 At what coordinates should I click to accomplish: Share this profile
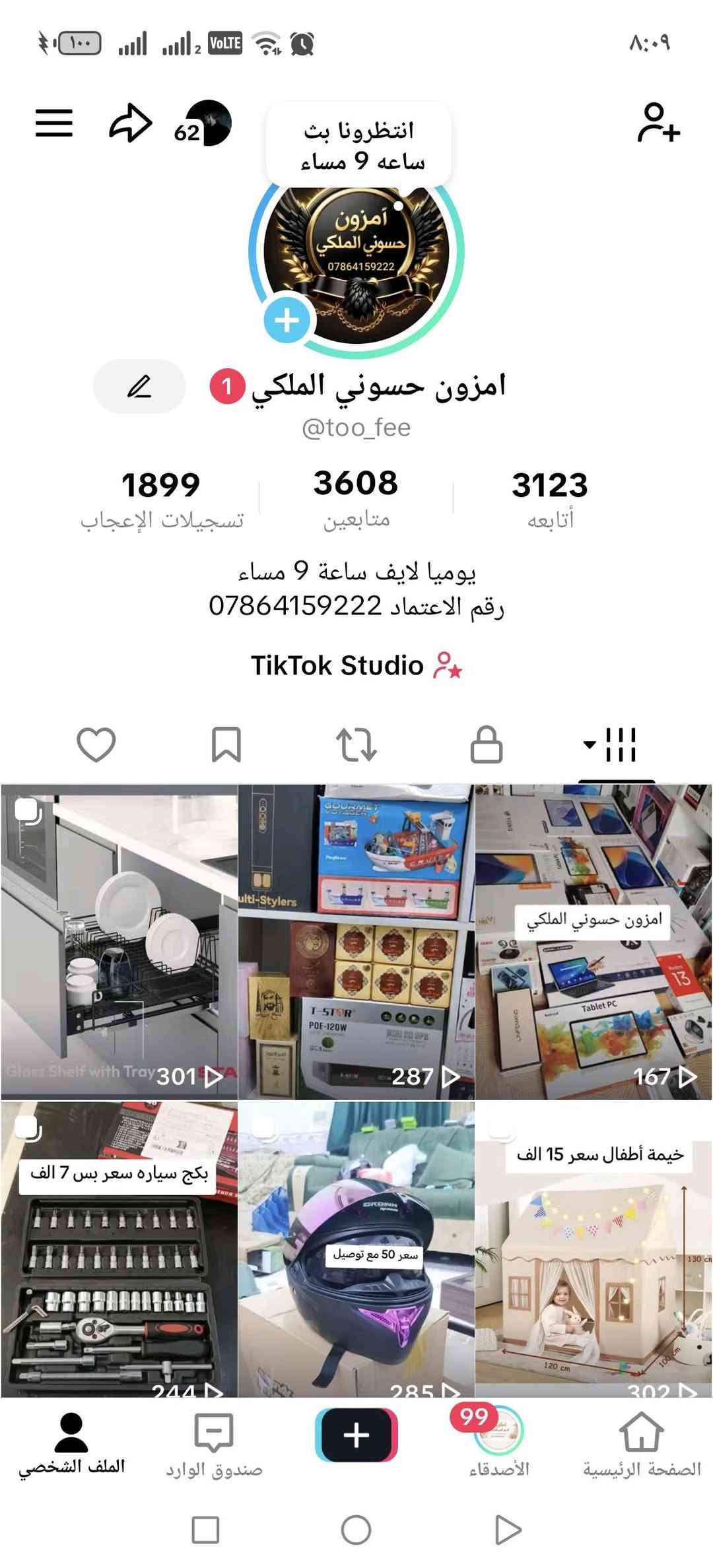(130, 123)
